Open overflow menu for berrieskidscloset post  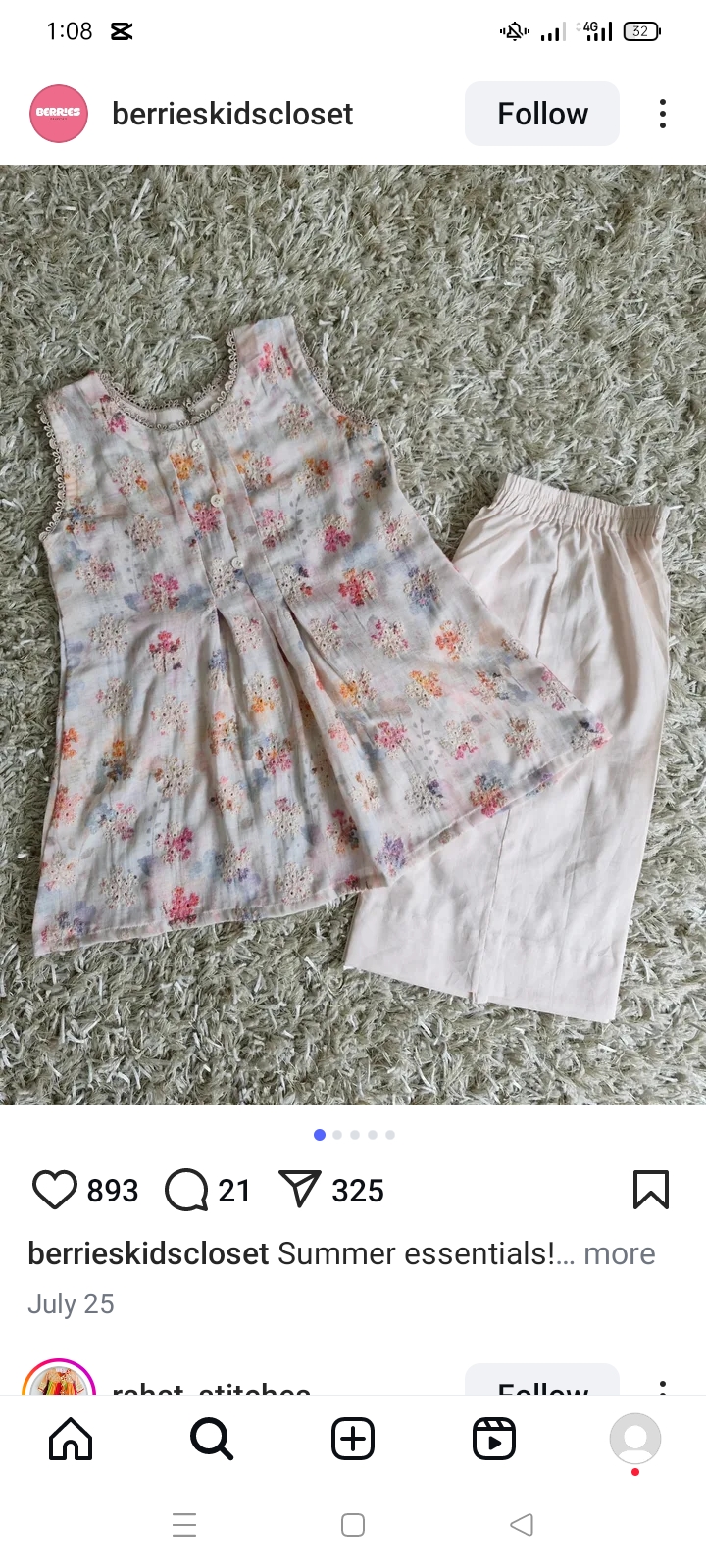[663, 114]
